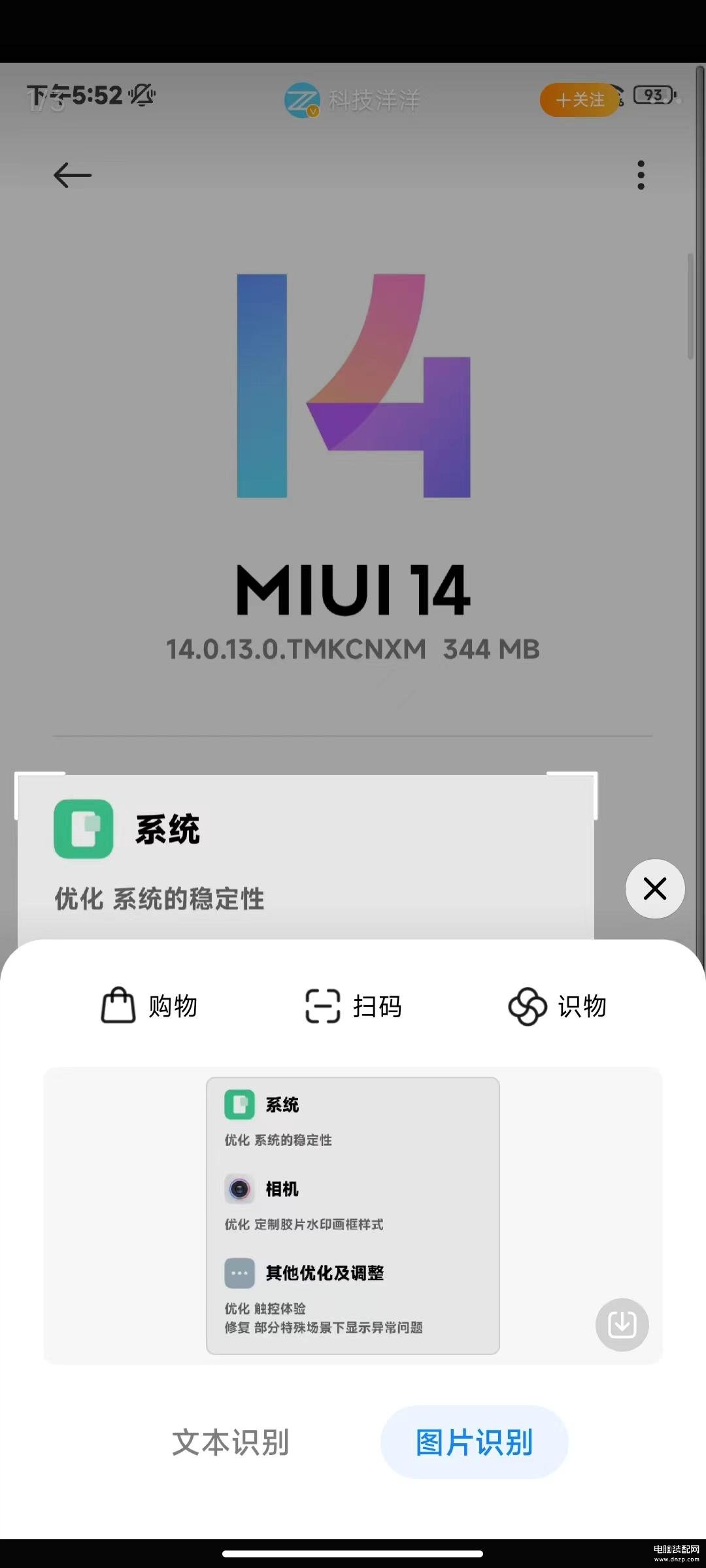The image size is (706, 1568).
Task: Open the three-dot overflow menu
Action: (641, 175)
